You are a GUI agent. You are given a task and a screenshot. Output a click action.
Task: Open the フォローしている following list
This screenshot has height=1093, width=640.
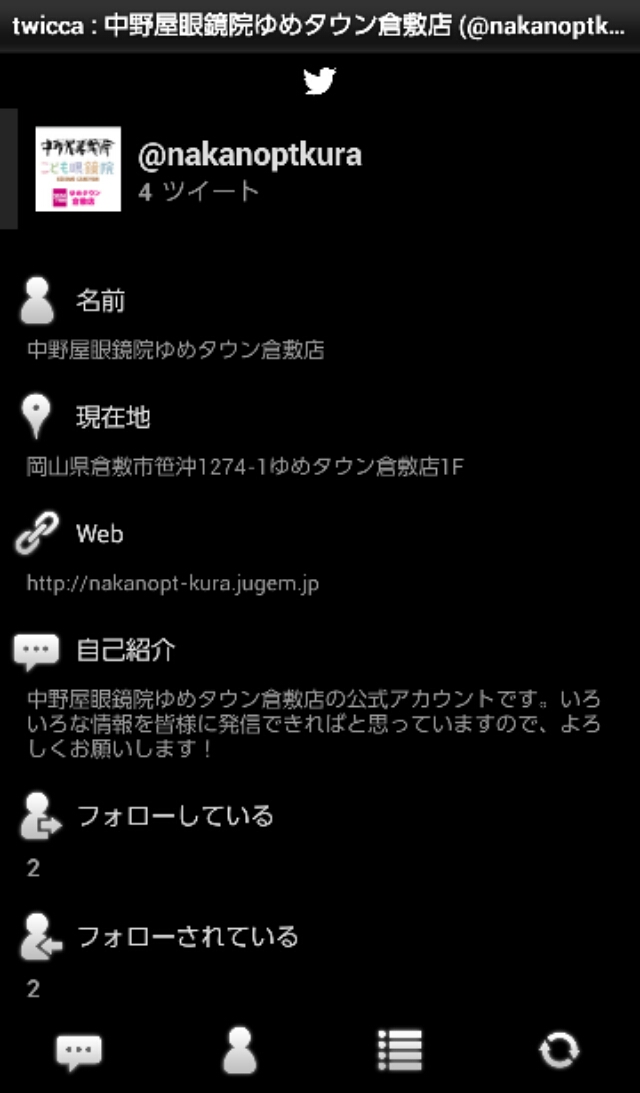tap(320, 836)
